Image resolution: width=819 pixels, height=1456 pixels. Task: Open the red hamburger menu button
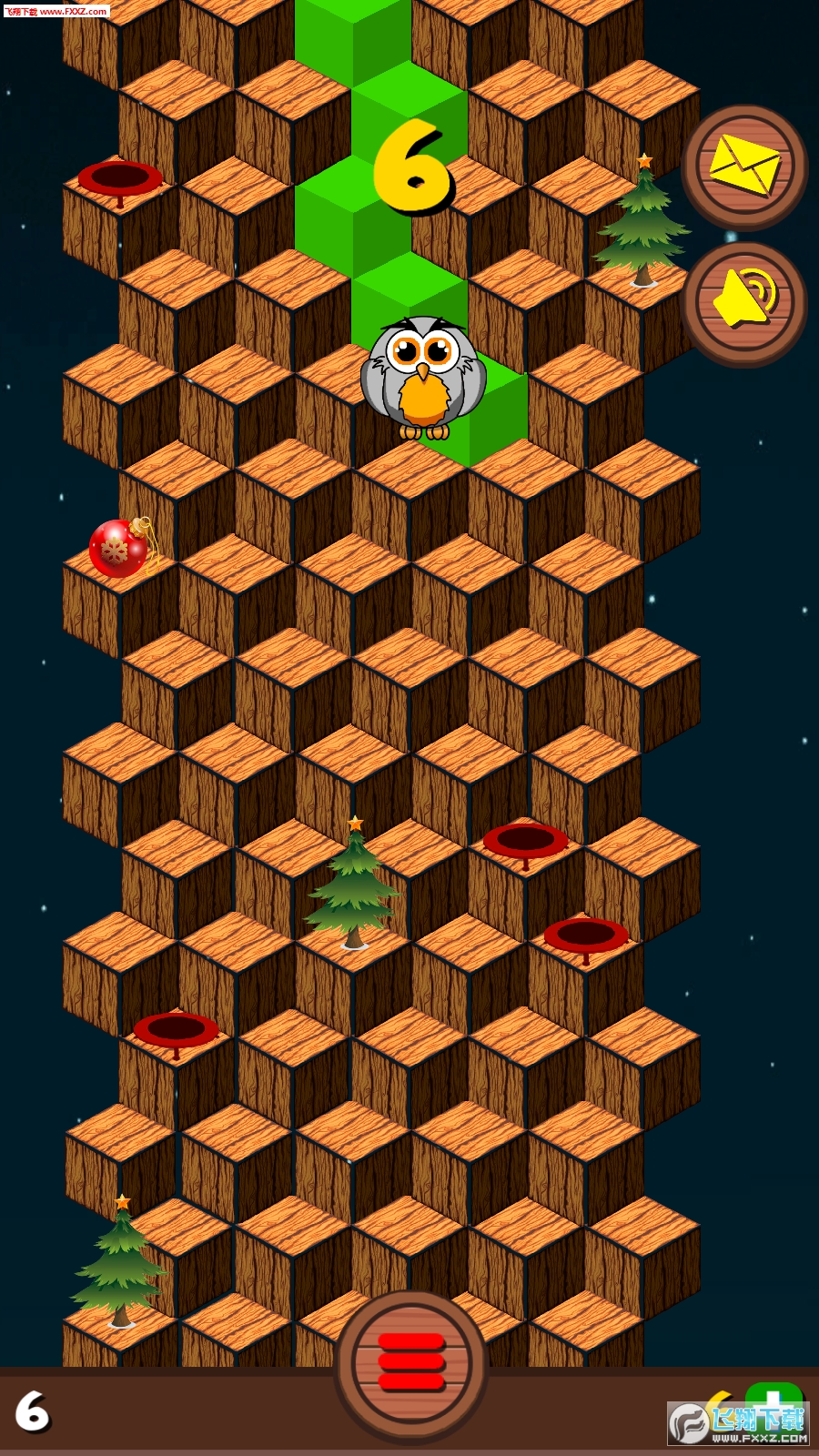click(411, 1362)
